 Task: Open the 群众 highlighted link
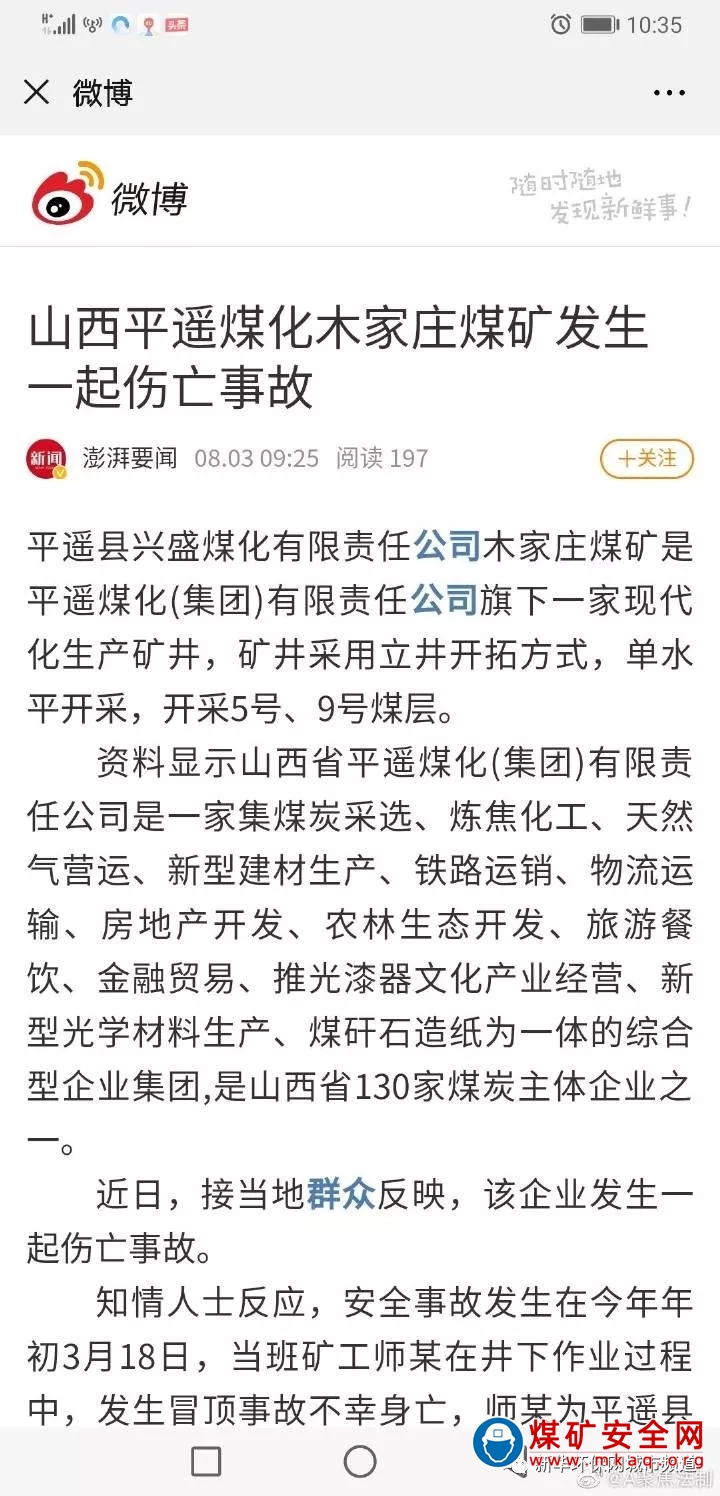[x=340, y=1194]
